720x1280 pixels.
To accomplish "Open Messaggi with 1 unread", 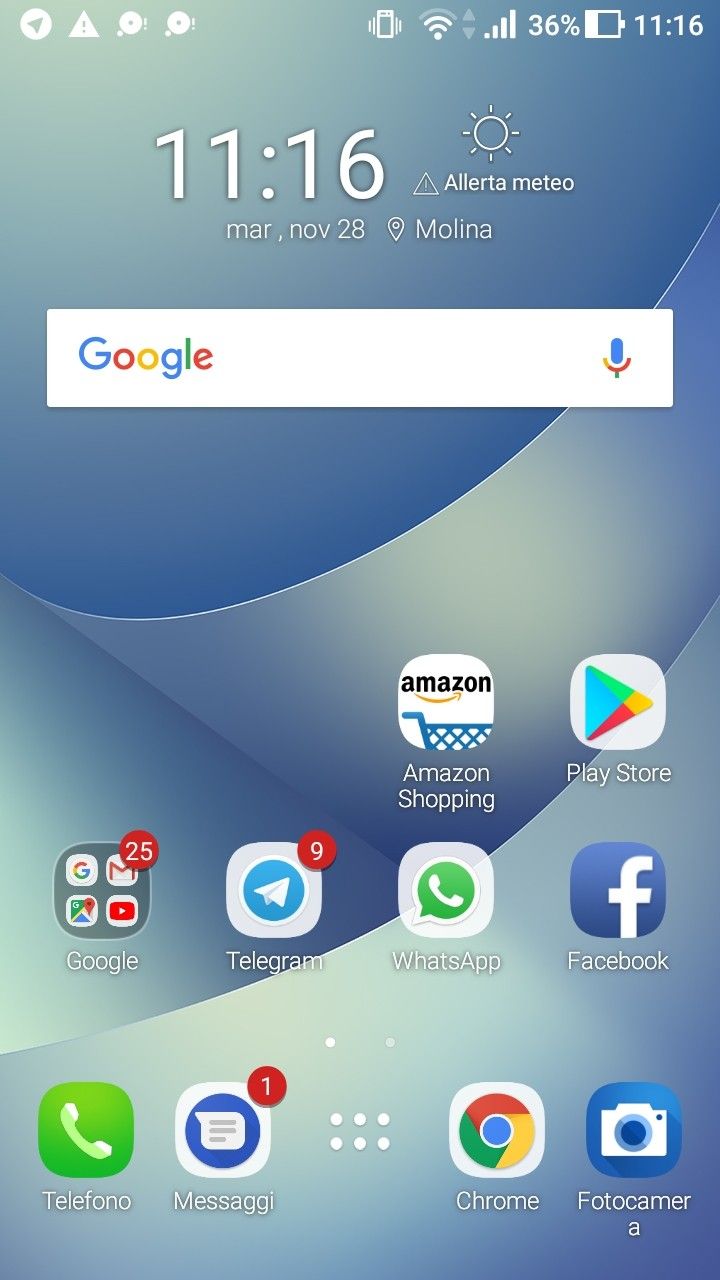I will pos(223,1130).
